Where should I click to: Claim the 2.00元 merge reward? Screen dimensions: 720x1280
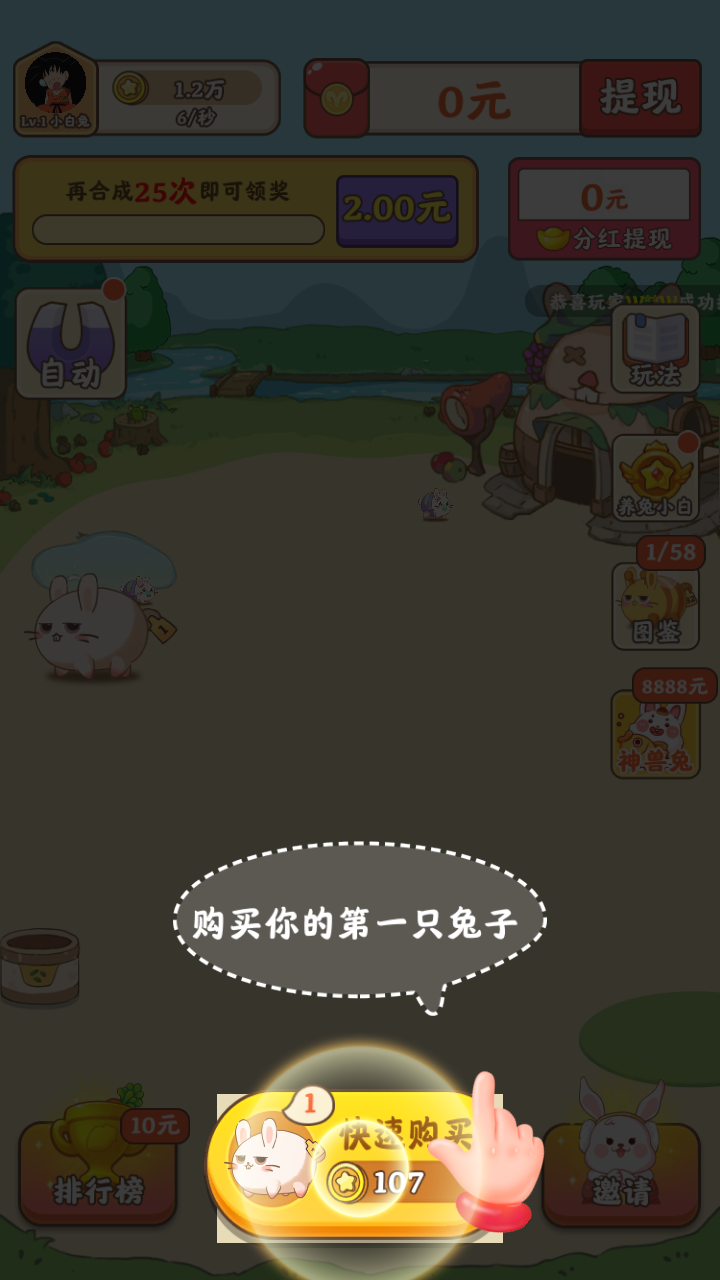point(397,210)
